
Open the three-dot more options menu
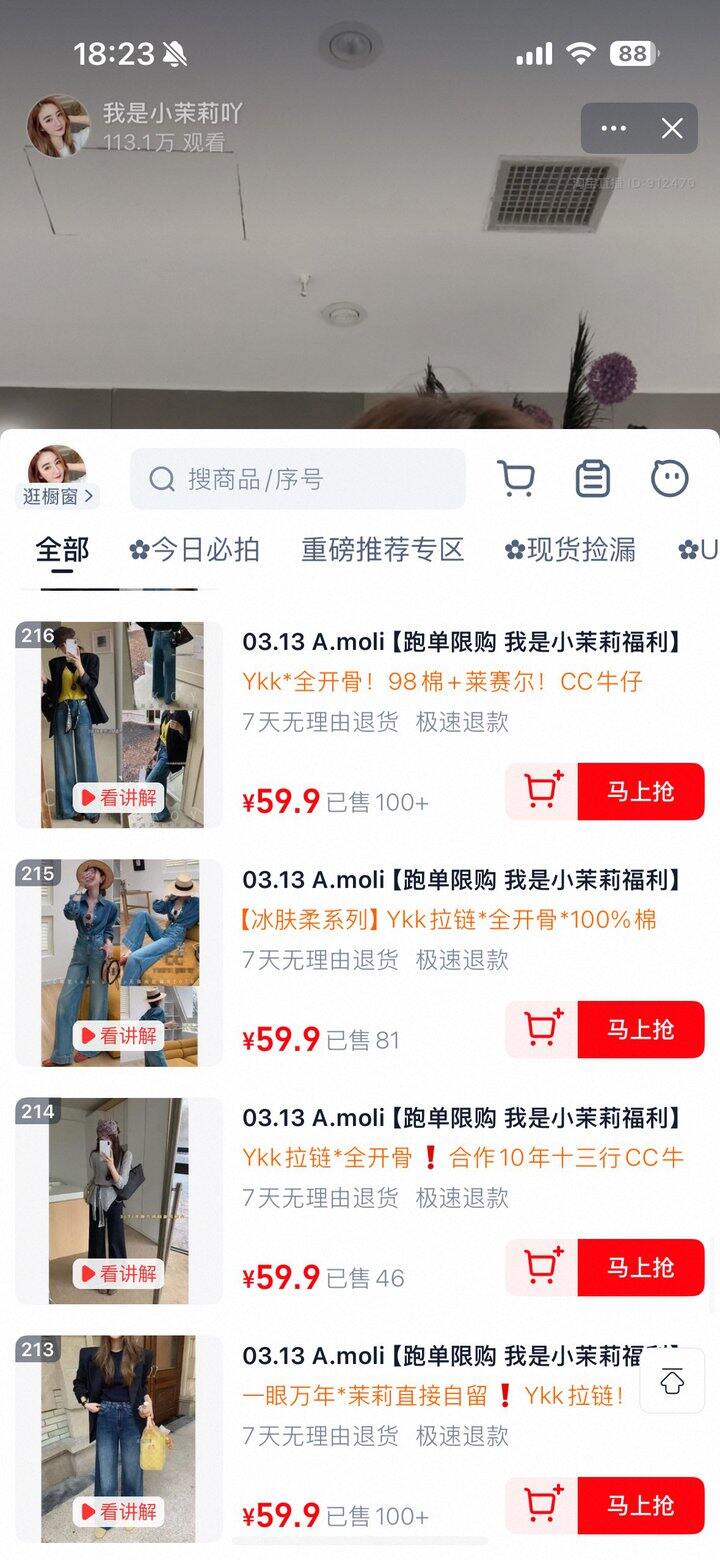(x=614, y=128)
